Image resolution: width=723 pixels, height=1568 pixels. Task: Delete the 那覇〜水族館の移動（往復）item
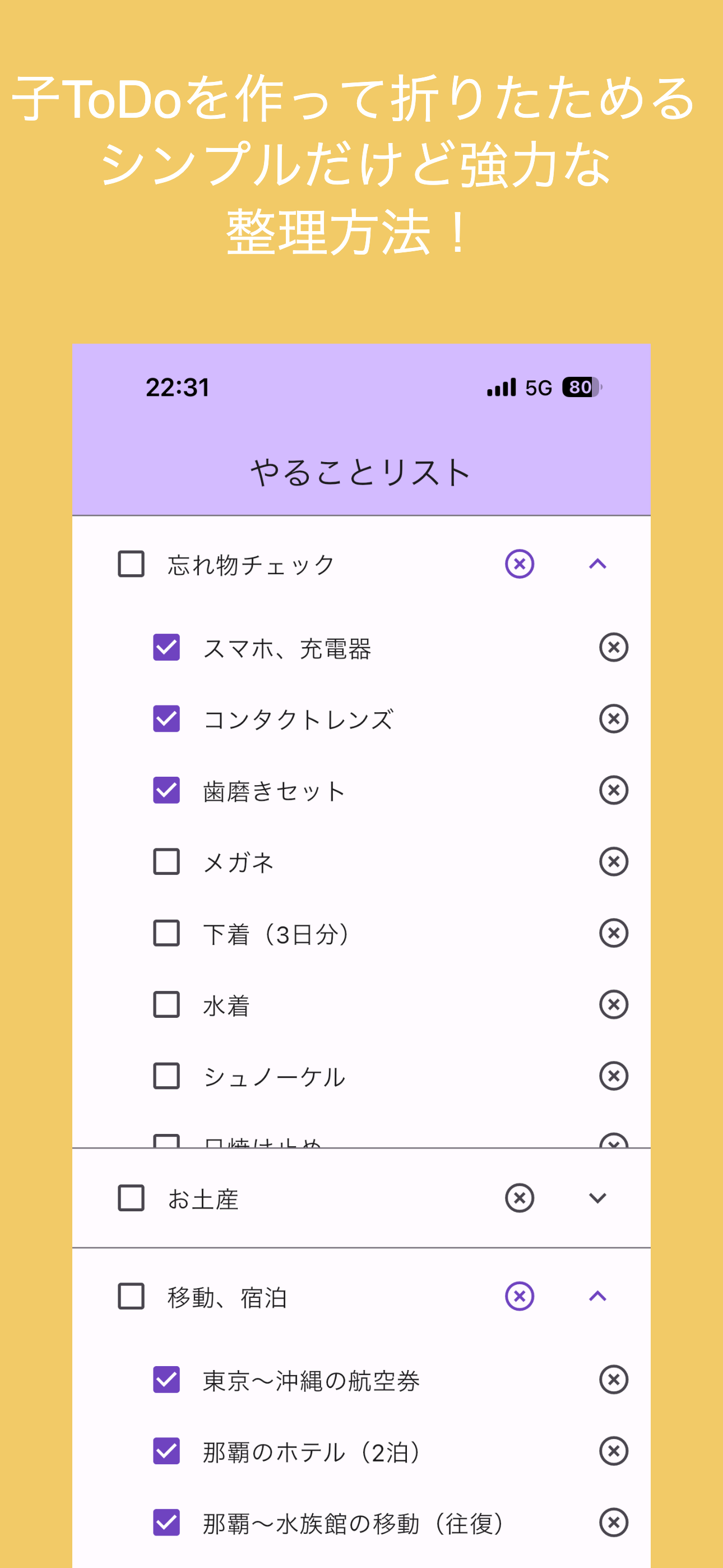tap(614, 1522)
